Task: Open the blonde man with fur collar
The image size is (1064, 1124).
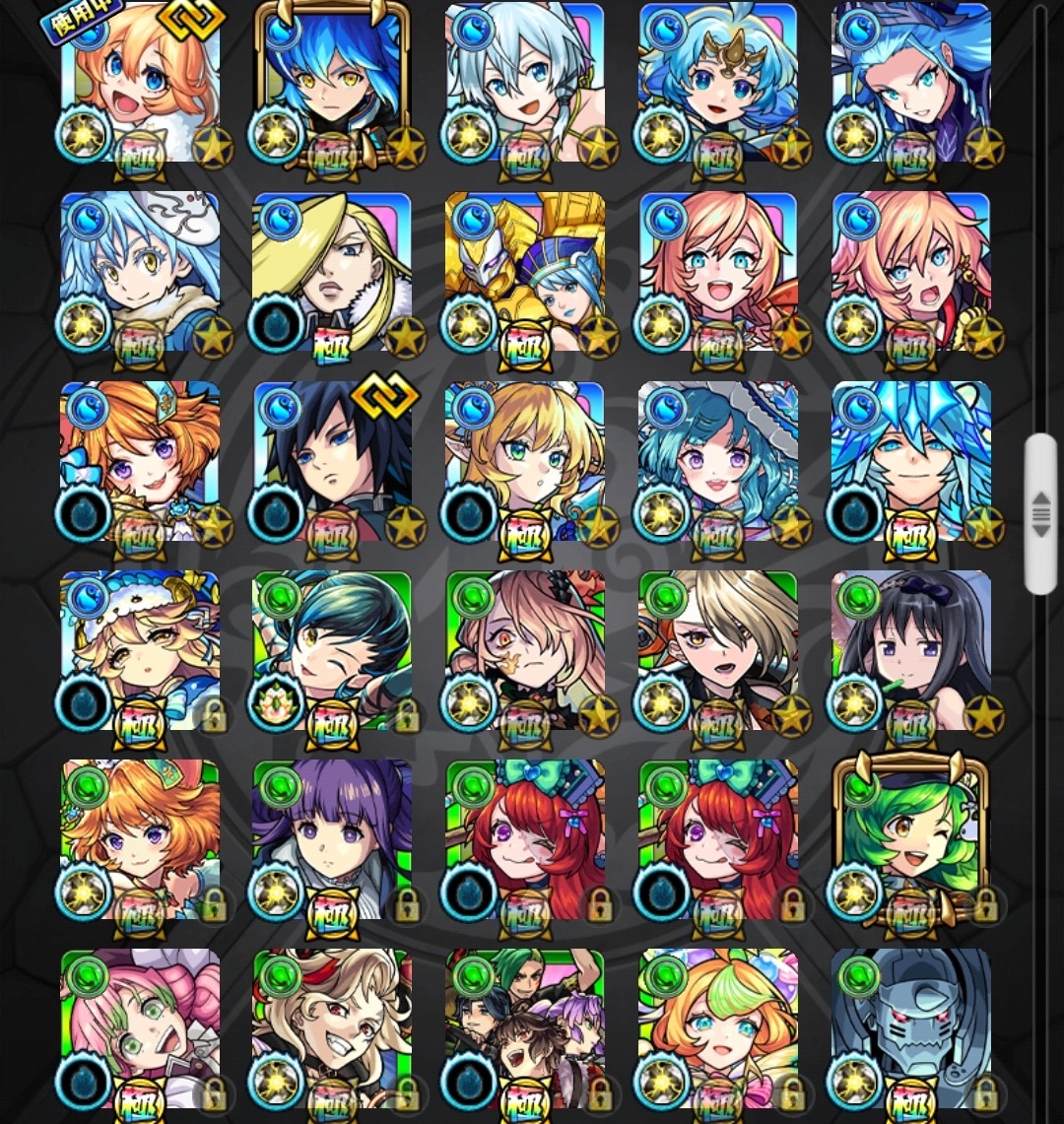Action: [332, 272]
